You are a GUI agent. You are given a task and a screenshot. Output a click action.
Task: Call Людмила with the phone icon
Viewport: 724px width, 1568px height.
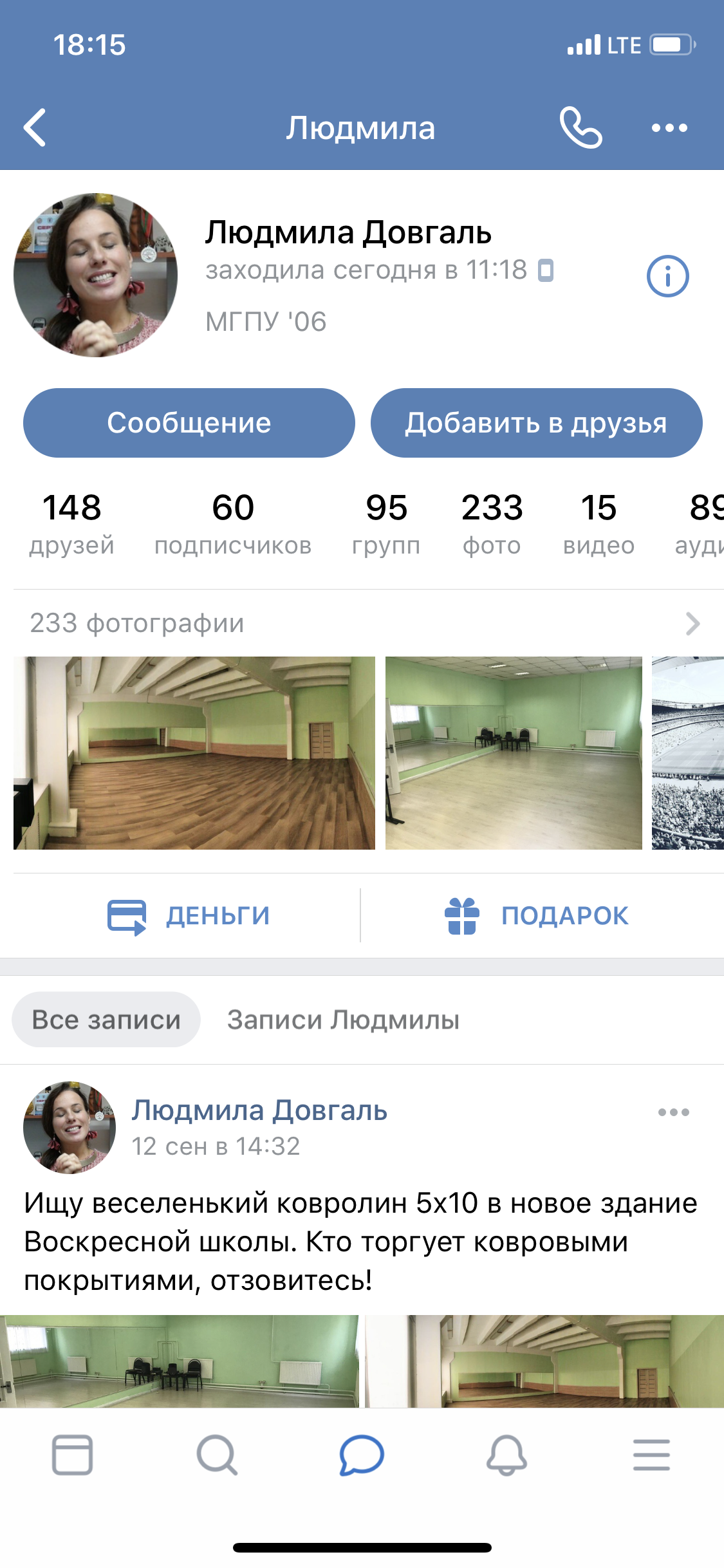click(580, 127)
